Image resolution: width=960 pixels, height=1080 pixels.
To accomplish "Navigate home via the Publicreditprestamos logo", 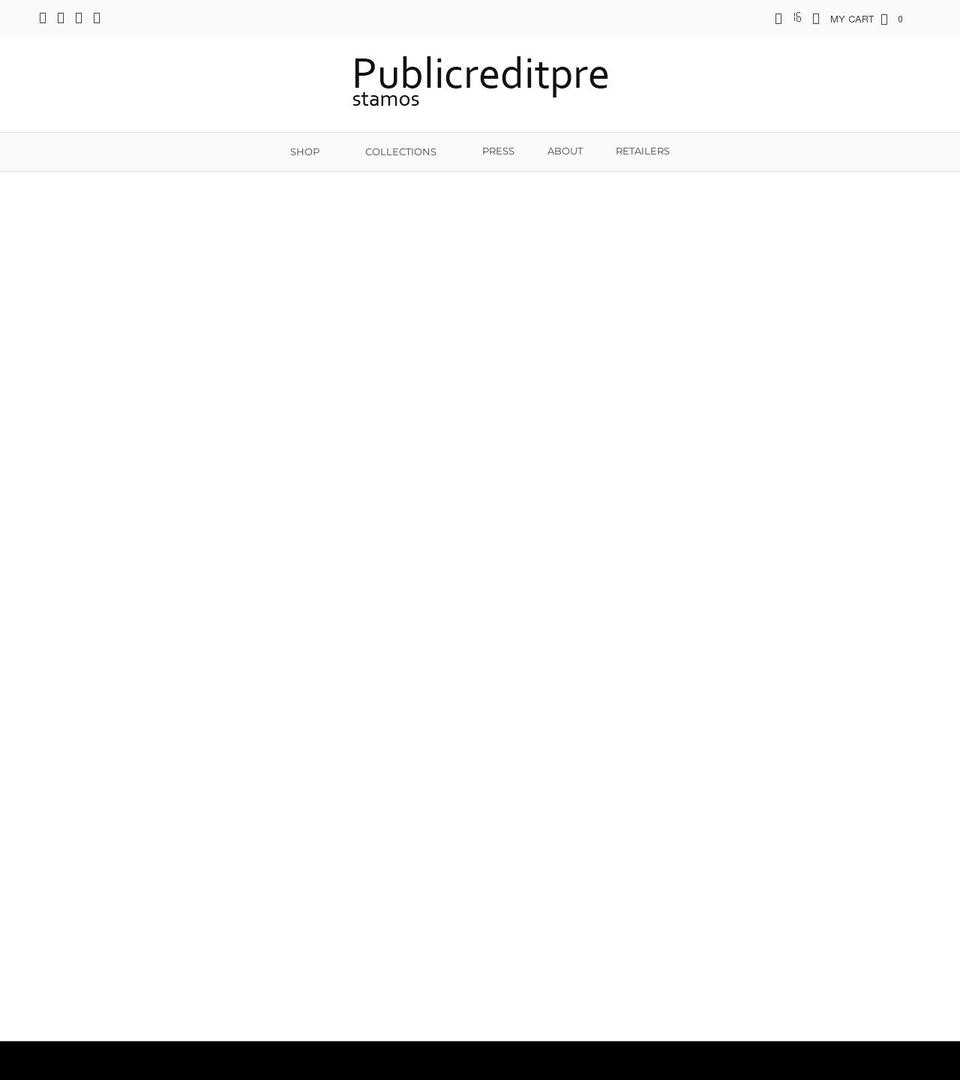I will (x=480, y=82).
